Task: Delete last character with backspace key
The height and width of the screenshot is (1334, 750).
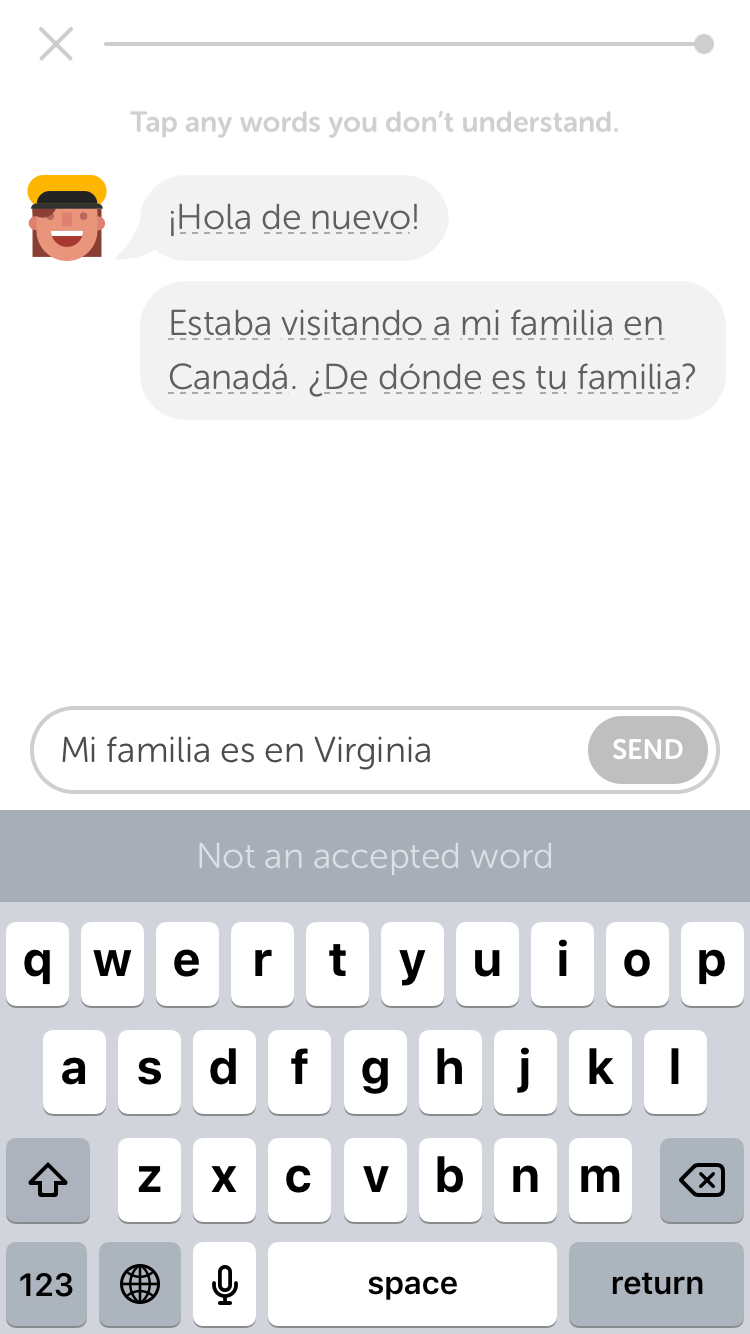Action: pos(702,1181)
